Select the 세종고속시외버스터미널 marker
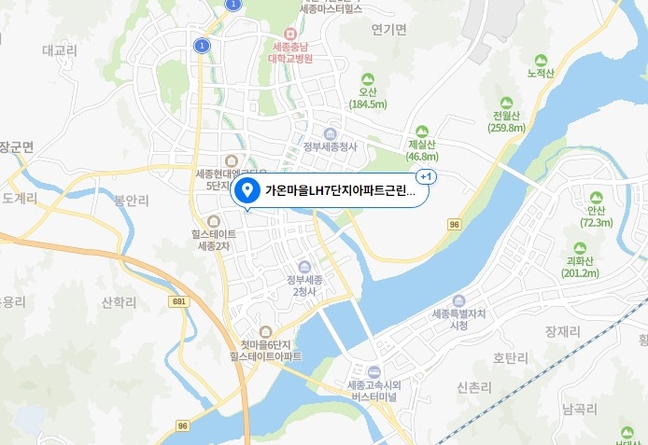Viewport: 648px width, 445px height. click(374, 372)
